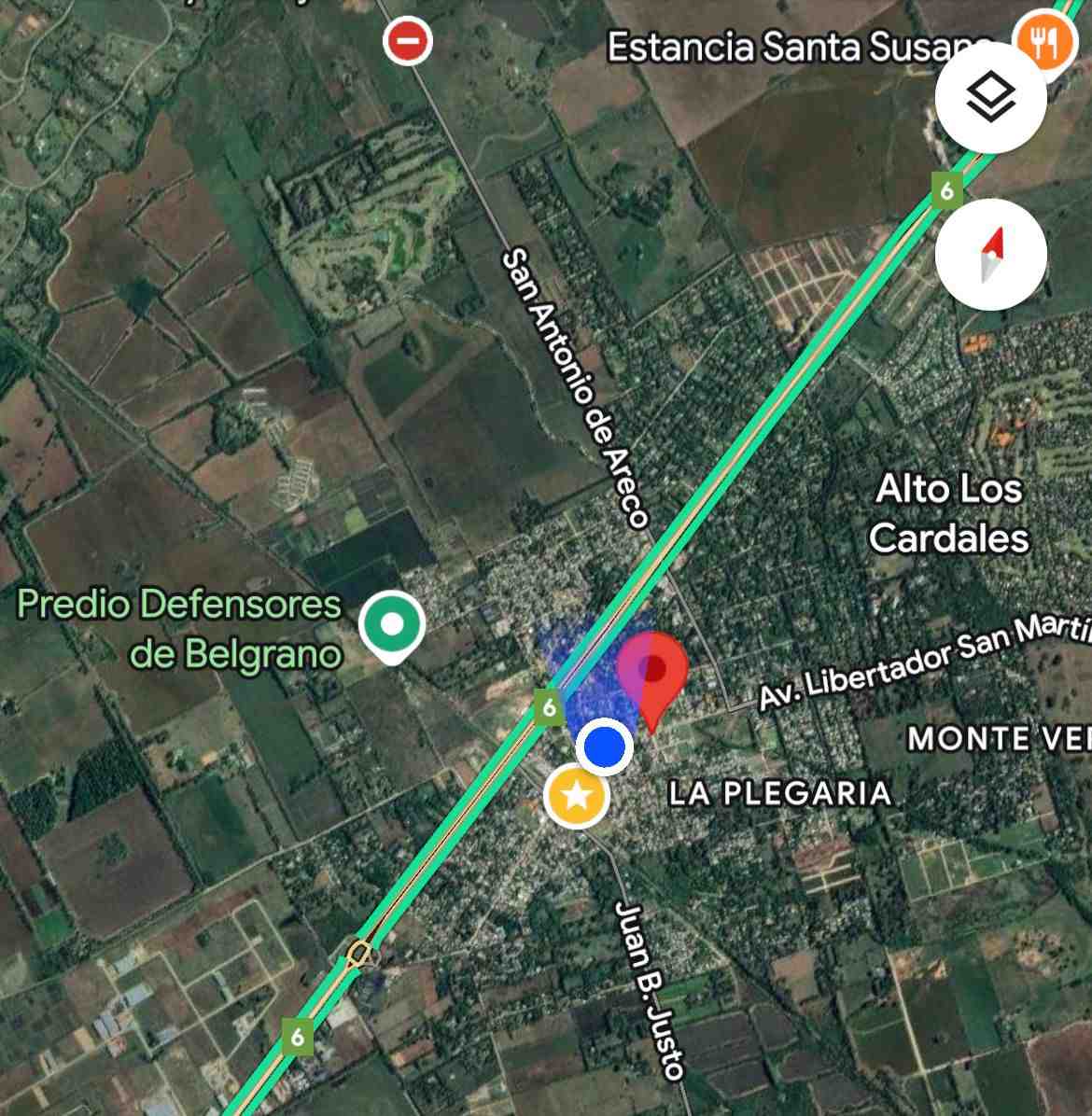Open Predio Defensores de Belgrano place marker
The width and height of the screenshot is (1092, 1116).
(392, 623)
